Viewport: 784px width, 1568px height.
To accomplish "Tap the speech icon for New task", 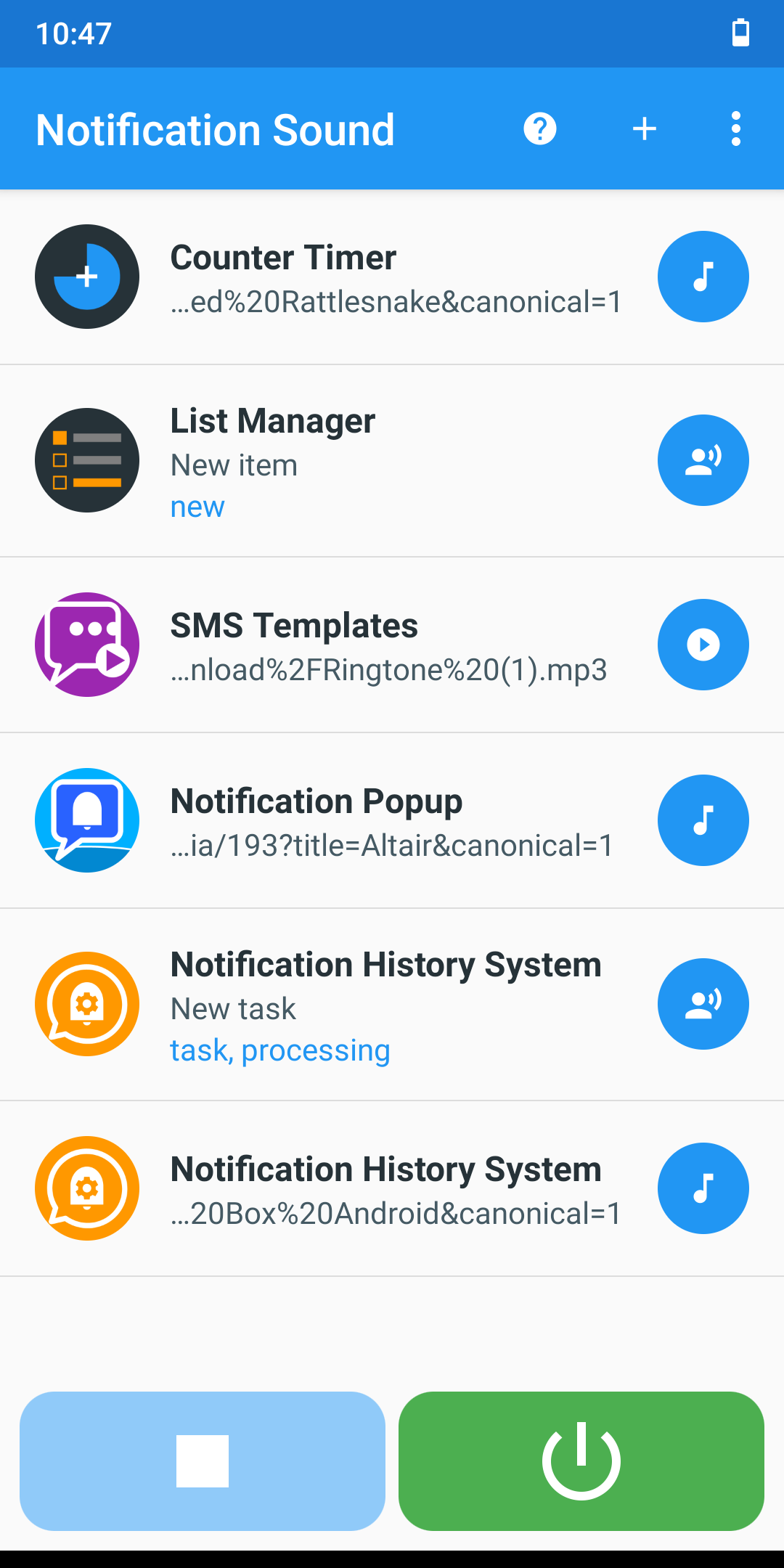I will coord(703,1004).
